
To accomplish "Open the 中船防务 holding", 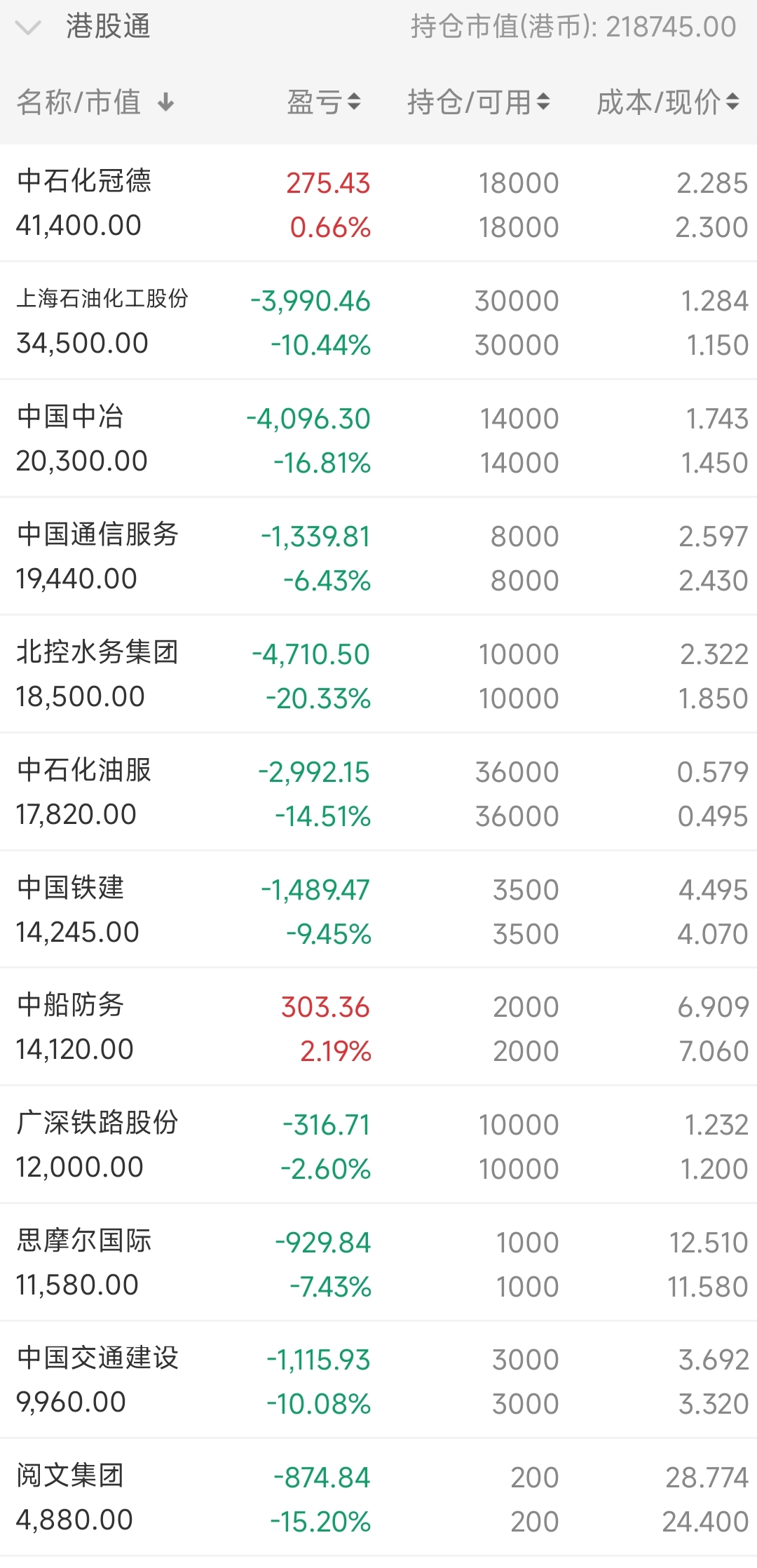I will (x=378, y=1027).
